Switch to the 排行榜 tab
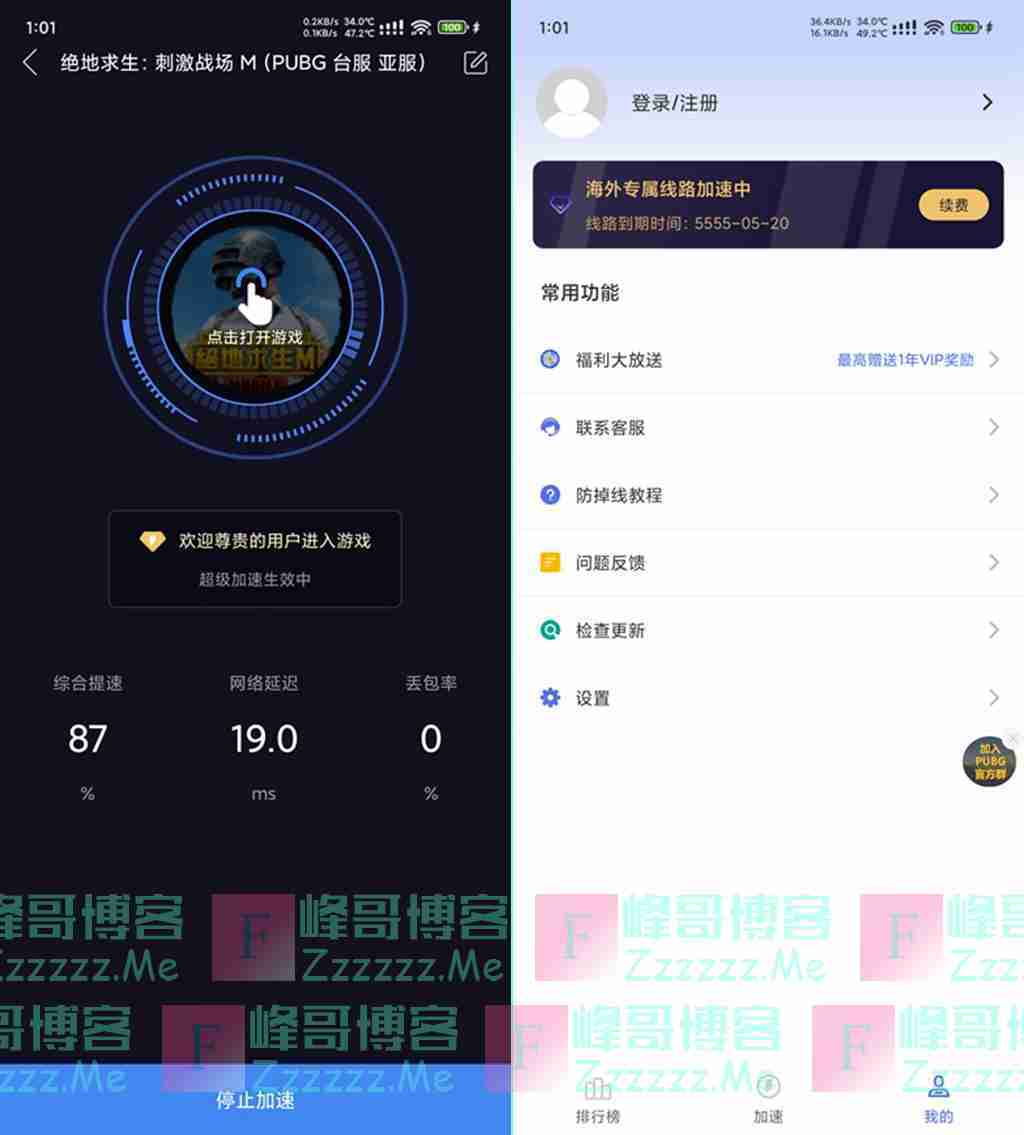This screenshot has height=1135, width=1024. [598, 1100]
